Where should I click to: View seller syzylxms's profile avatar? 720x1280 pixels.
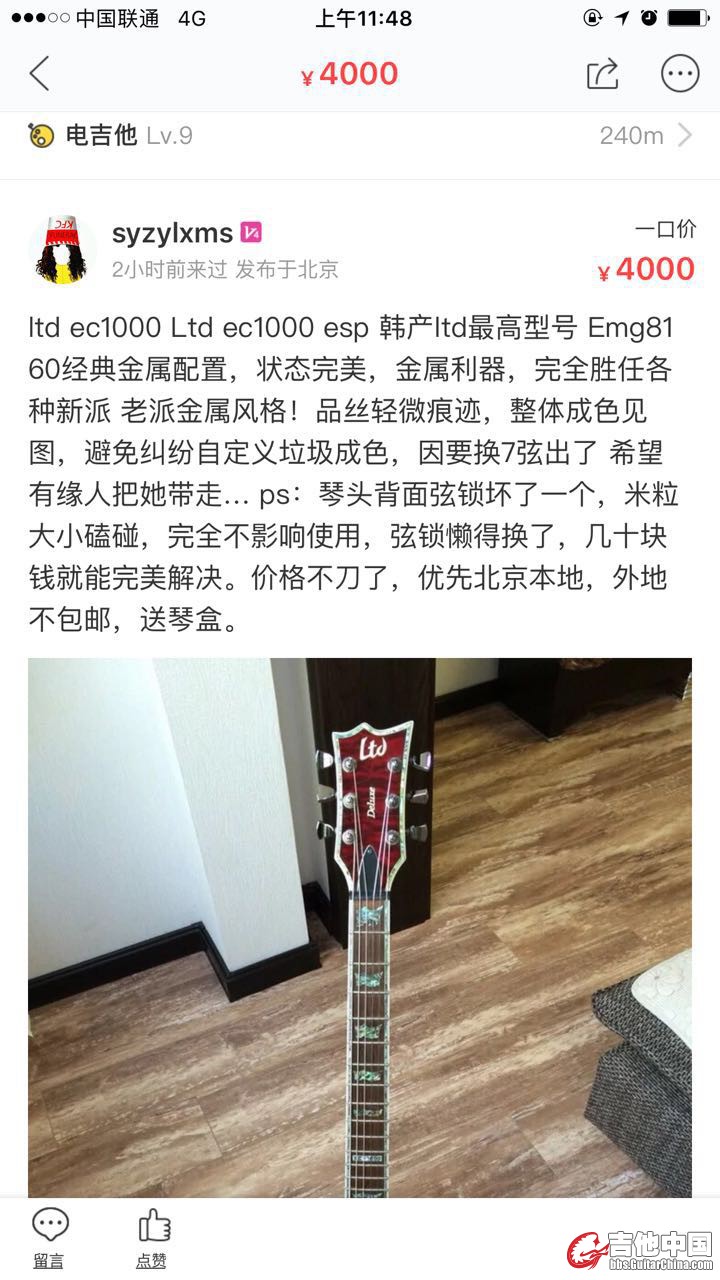click(62, 250)
